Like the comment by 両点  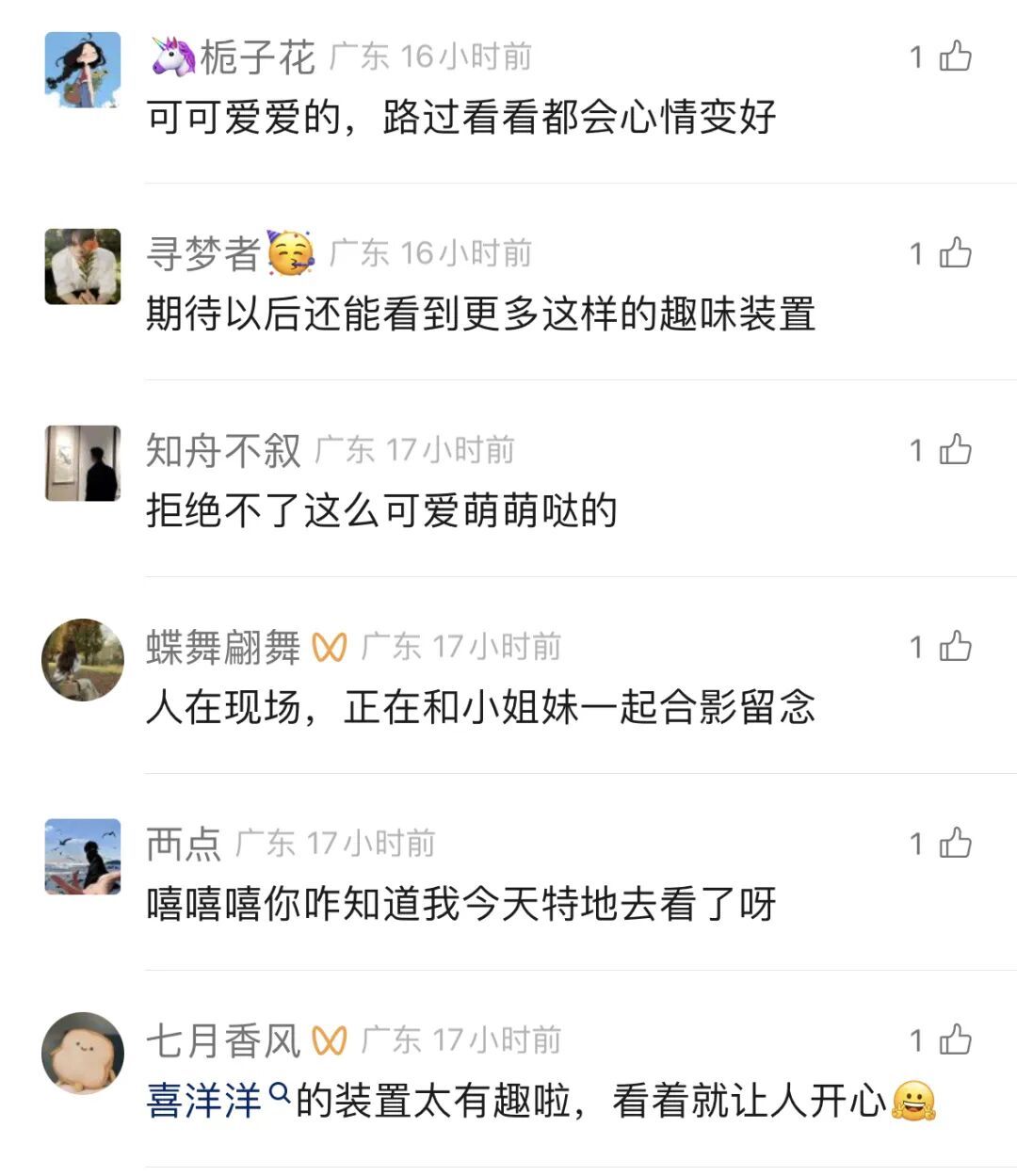[955, 844]
